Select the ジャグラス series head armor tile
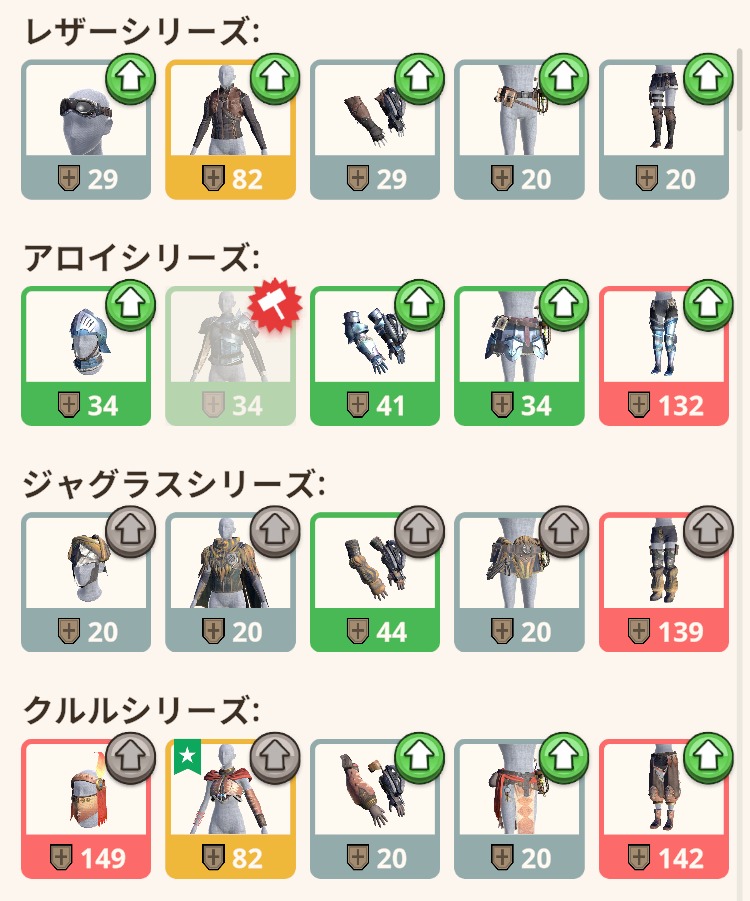750x901 pixels. 86,582
